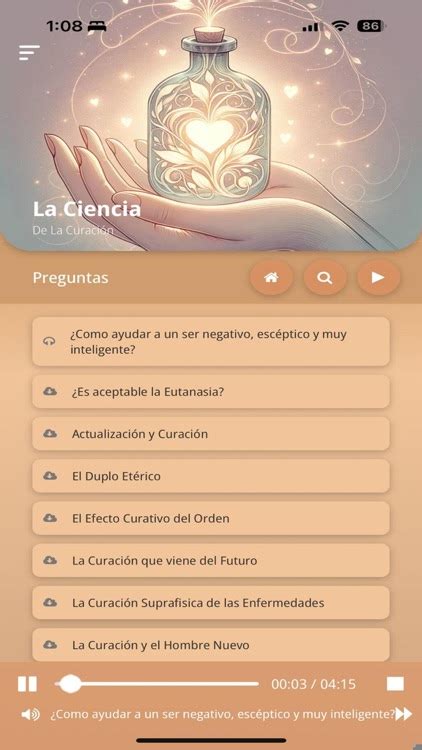Skip forward to the next track
This screenshot has height=750, width=422.
click(x=403, y=715)
